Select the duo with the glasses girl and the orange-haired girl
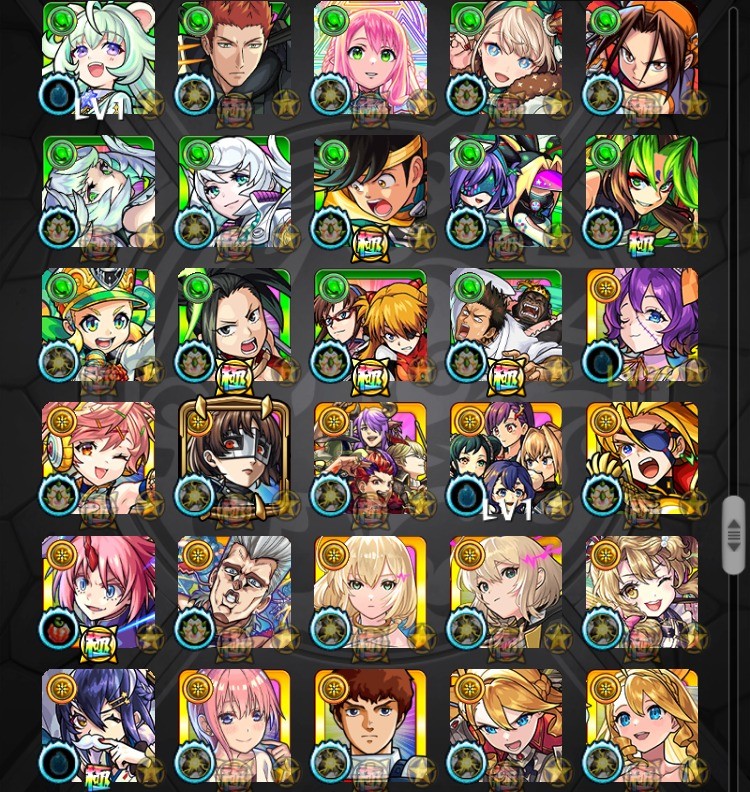 (370, 325)
